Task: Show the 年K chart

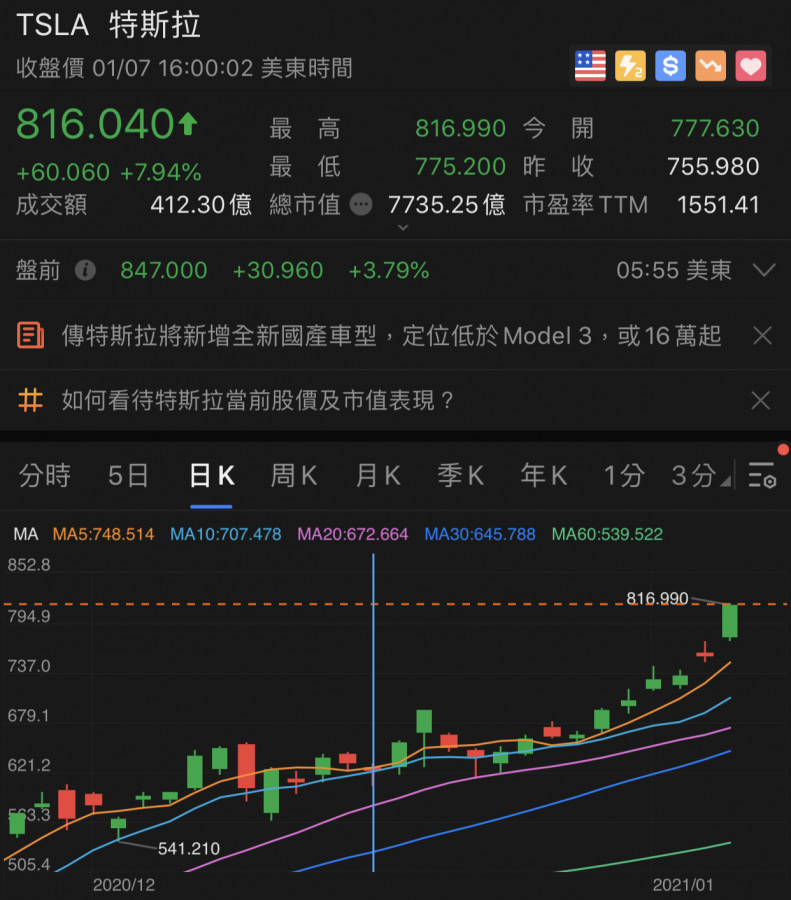Action: [544, 475]
